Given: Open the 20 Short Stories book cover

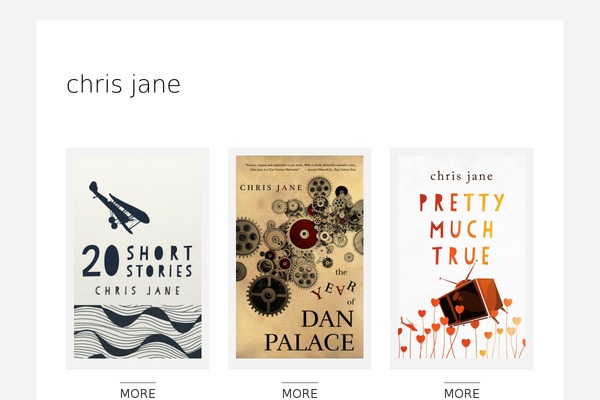Looking at the screenshot, I should coord(137,258).
